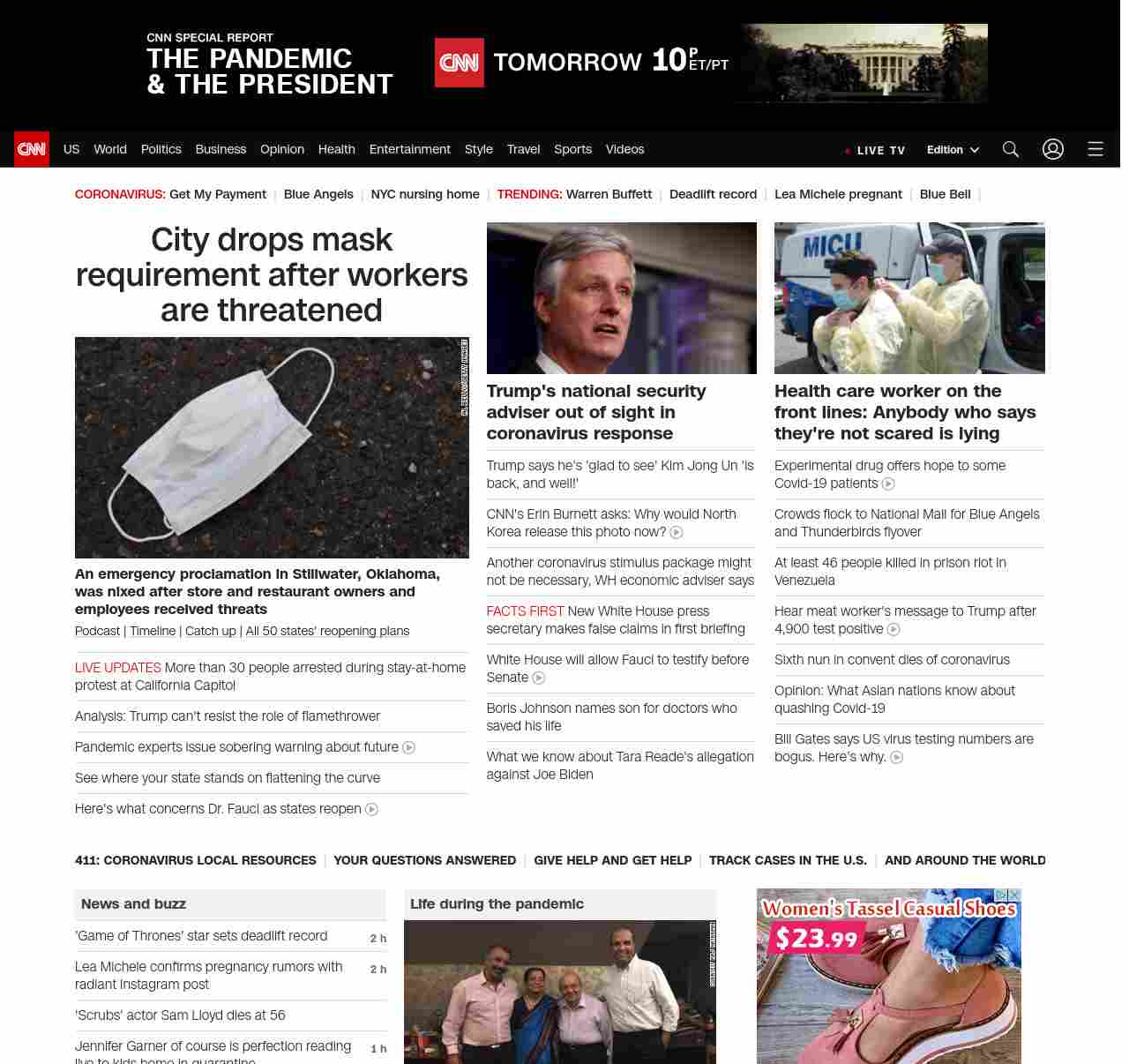Viewport: 1129px width, 1064px height.
Task: Expand the Edition dropdown
Action: tap(953, 150)
